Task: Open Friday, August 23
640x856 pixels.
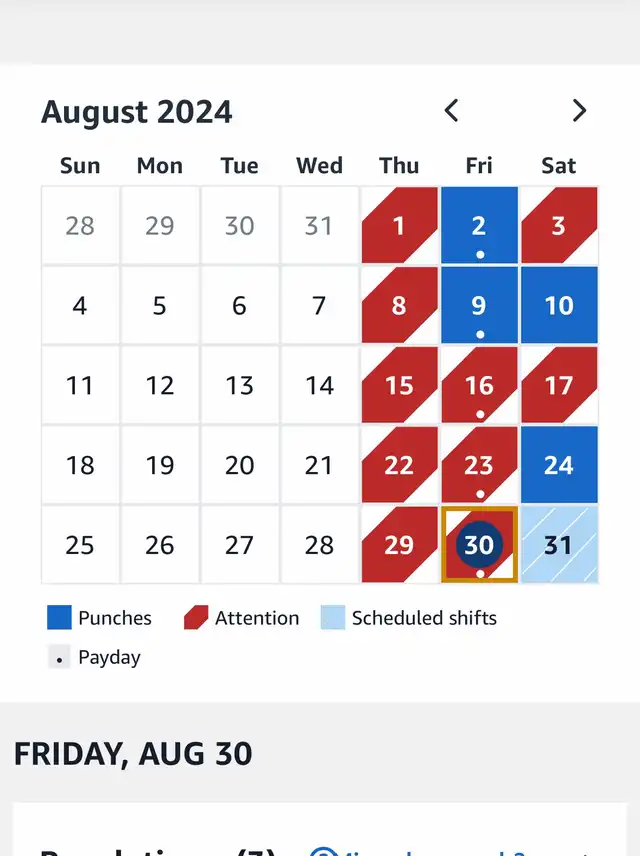Action: tap(479, 465)
